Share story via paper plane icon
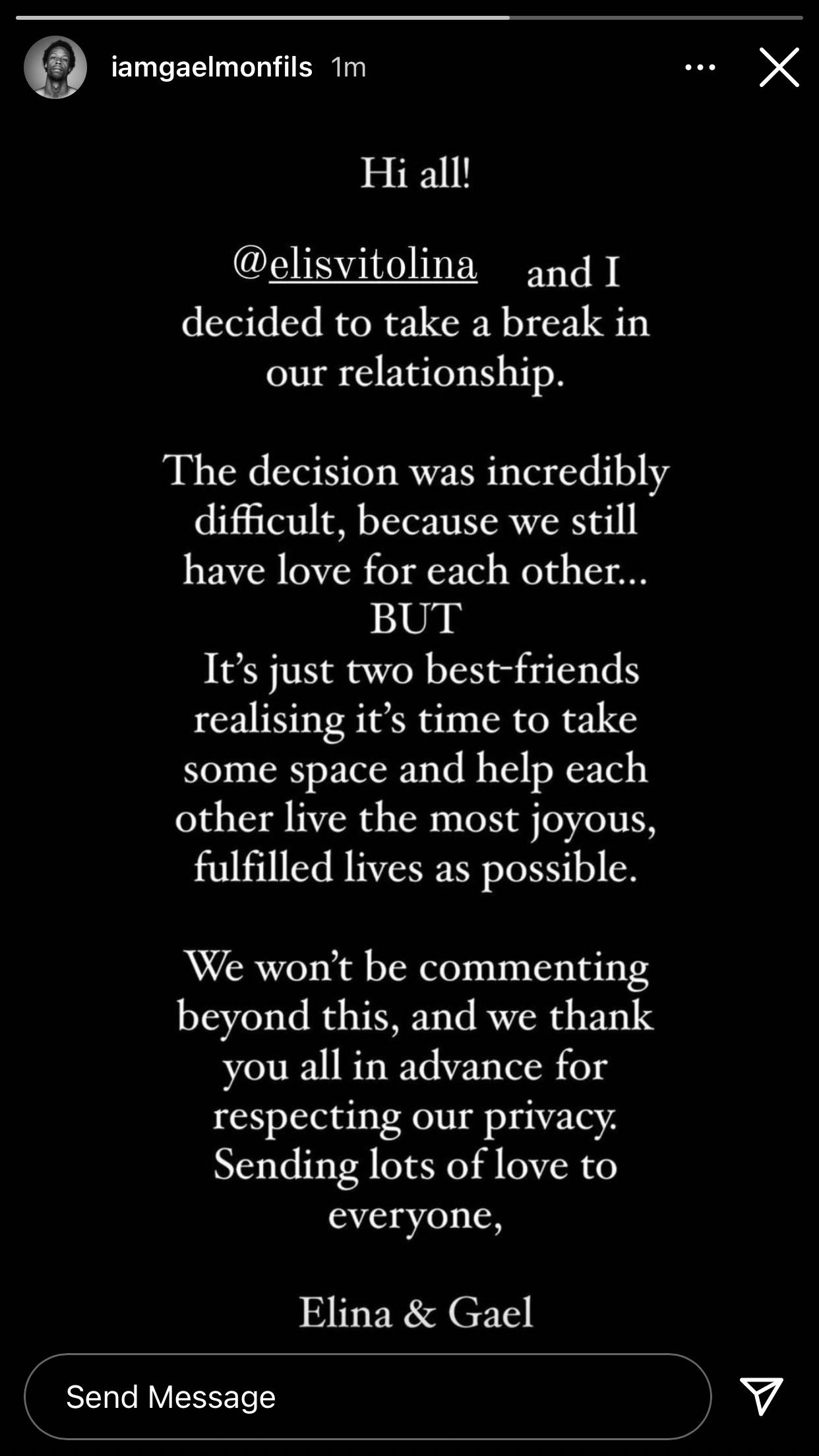 point(761,1395)
